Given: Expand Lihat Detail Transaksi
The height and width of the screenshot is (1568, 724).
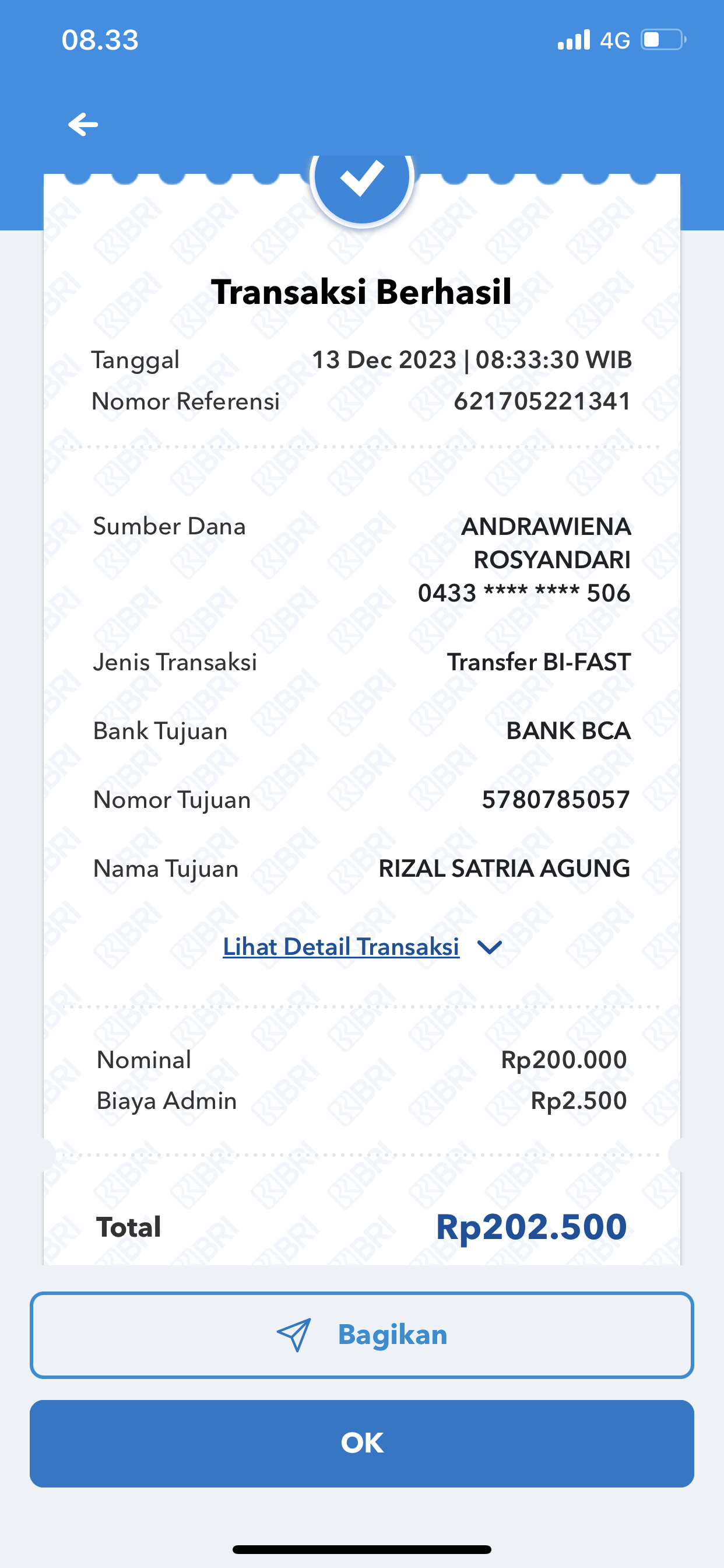Looking at the screenshot, I should pos(361,947).
